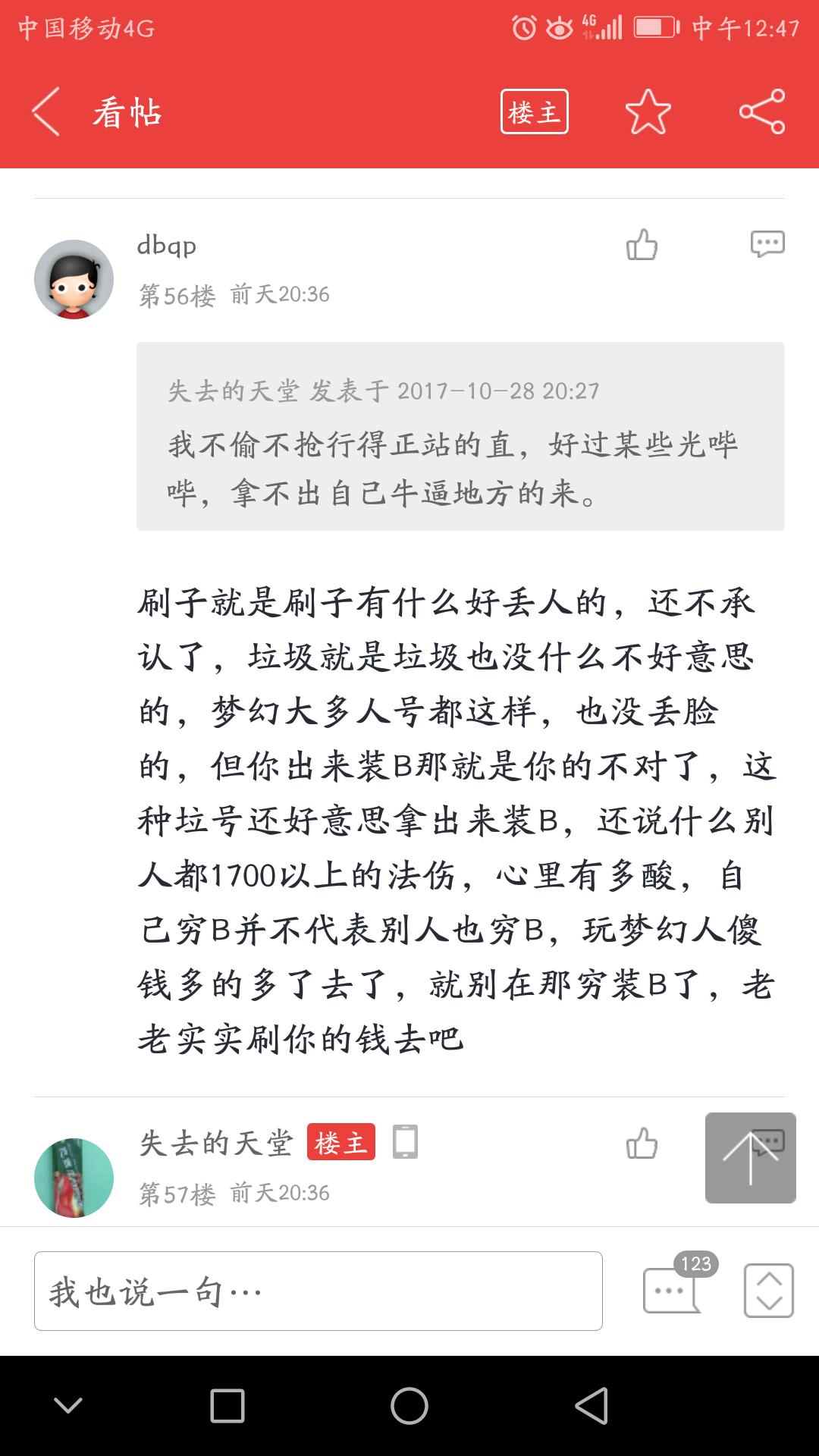Favorite this thread with the star
The height and width of the screenshot is (1456, 819).
(648, 112)
